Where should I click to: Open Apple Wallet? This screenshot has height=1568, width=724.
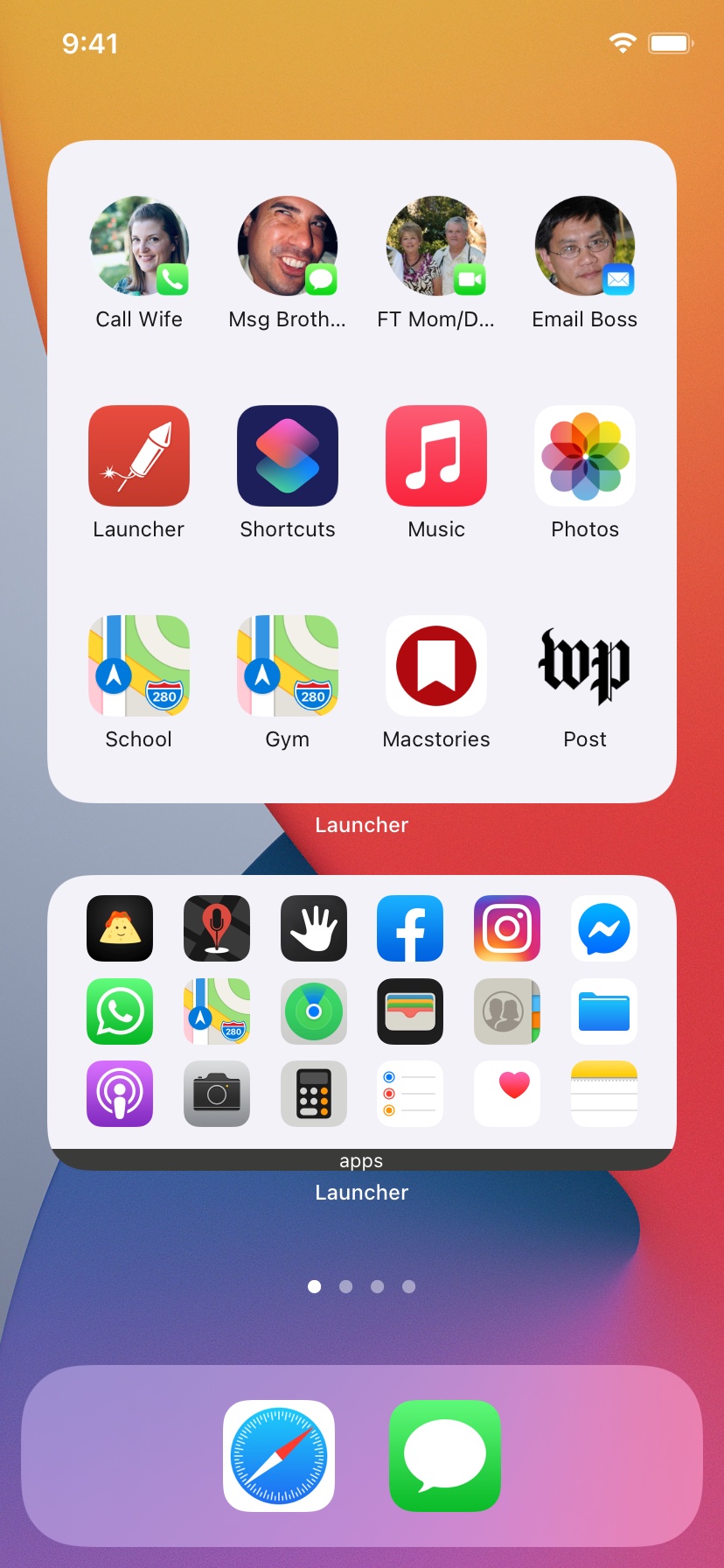point(409,1012)
